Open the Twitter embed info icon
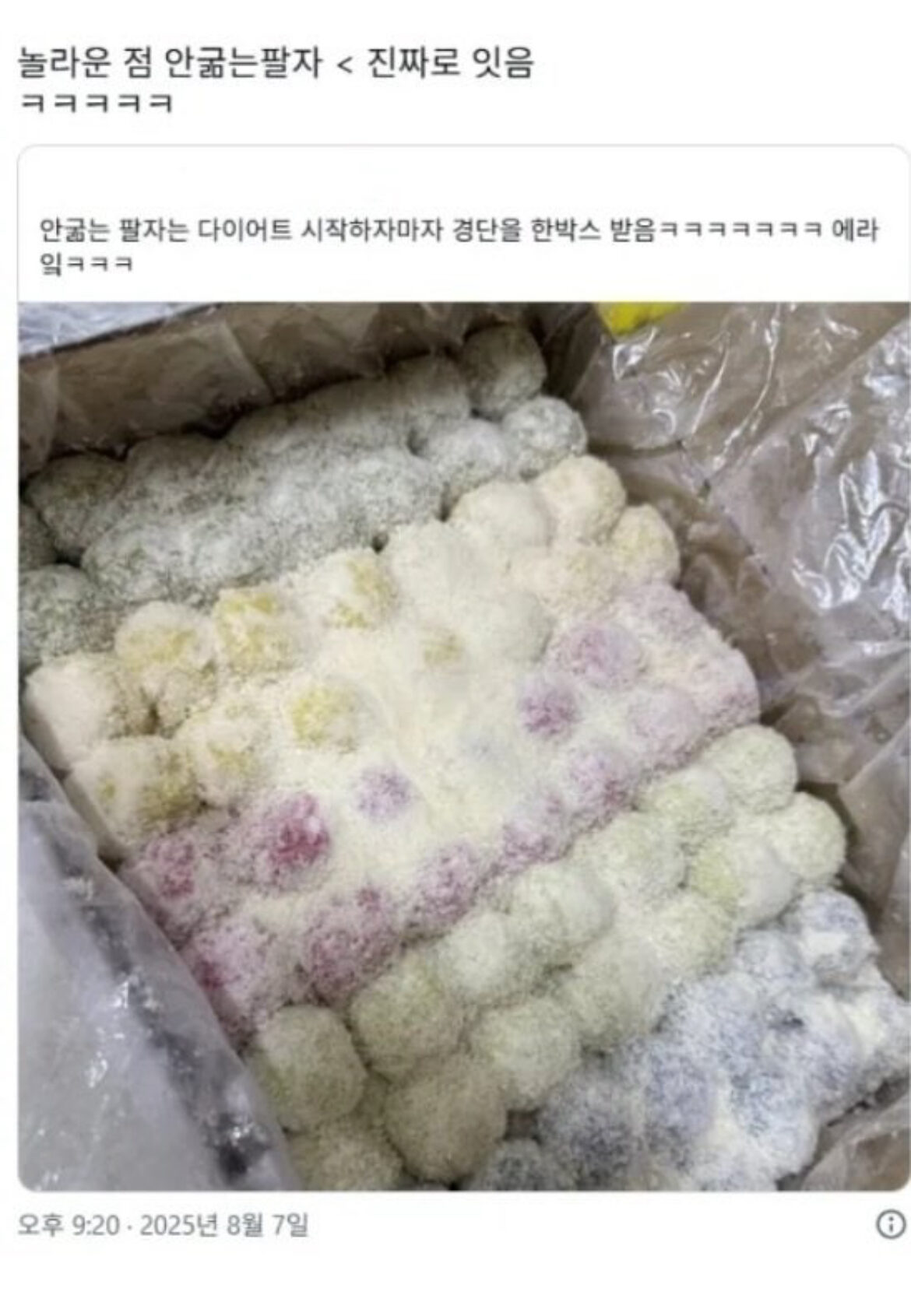Viewport: 911px width, 1316px height. [x=890, y=1225]
